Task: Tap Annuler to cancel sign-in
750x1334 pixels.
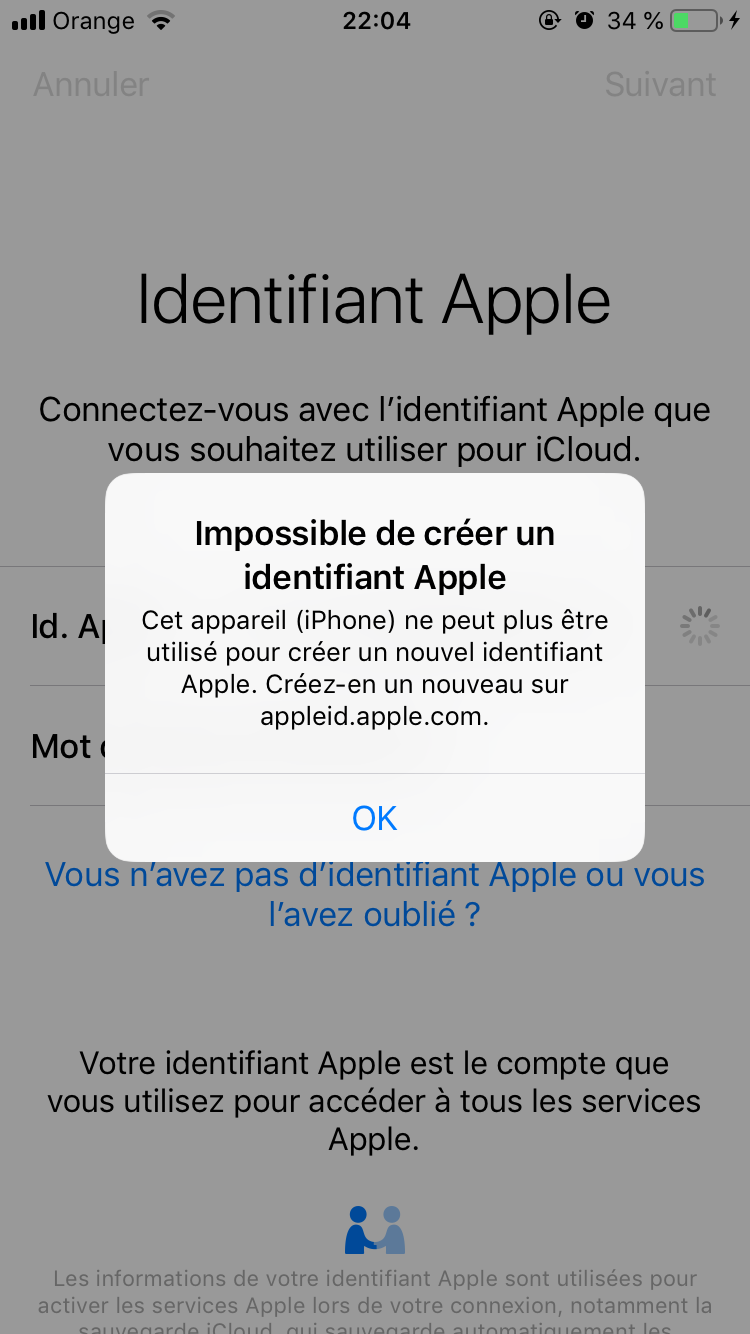Action: pyautogui.click(x=90, y=85)
